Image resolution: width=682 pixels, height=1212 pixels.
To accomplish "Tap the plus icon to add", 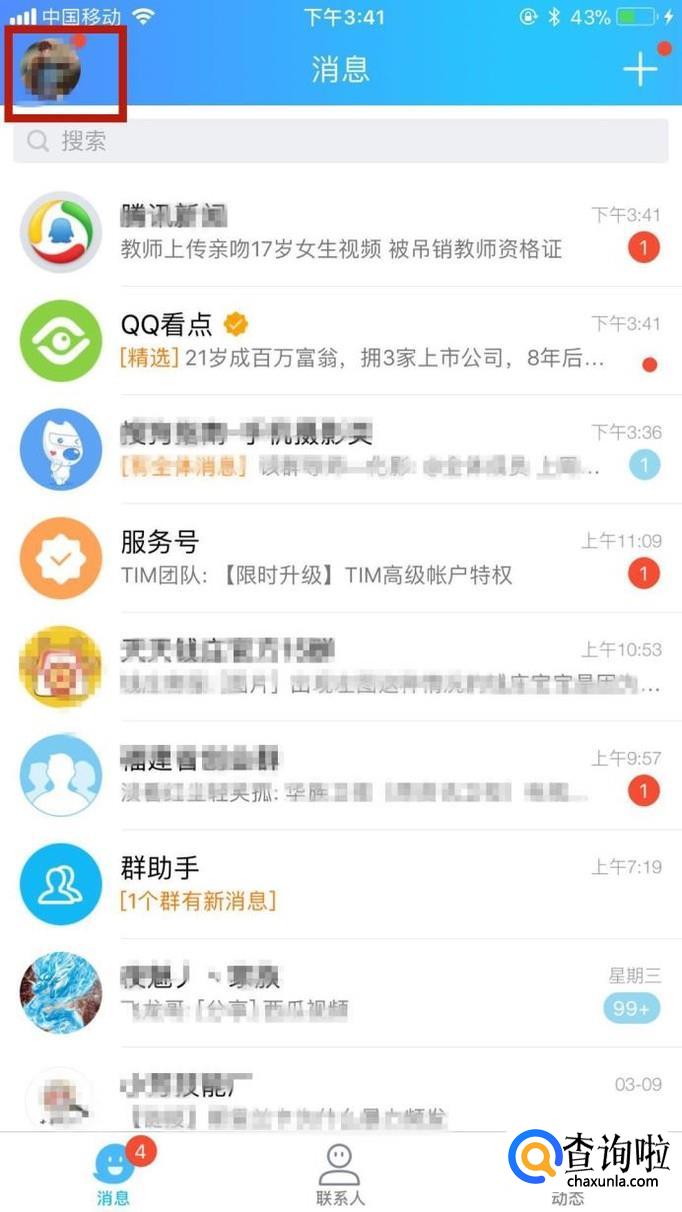I will 640,68.
